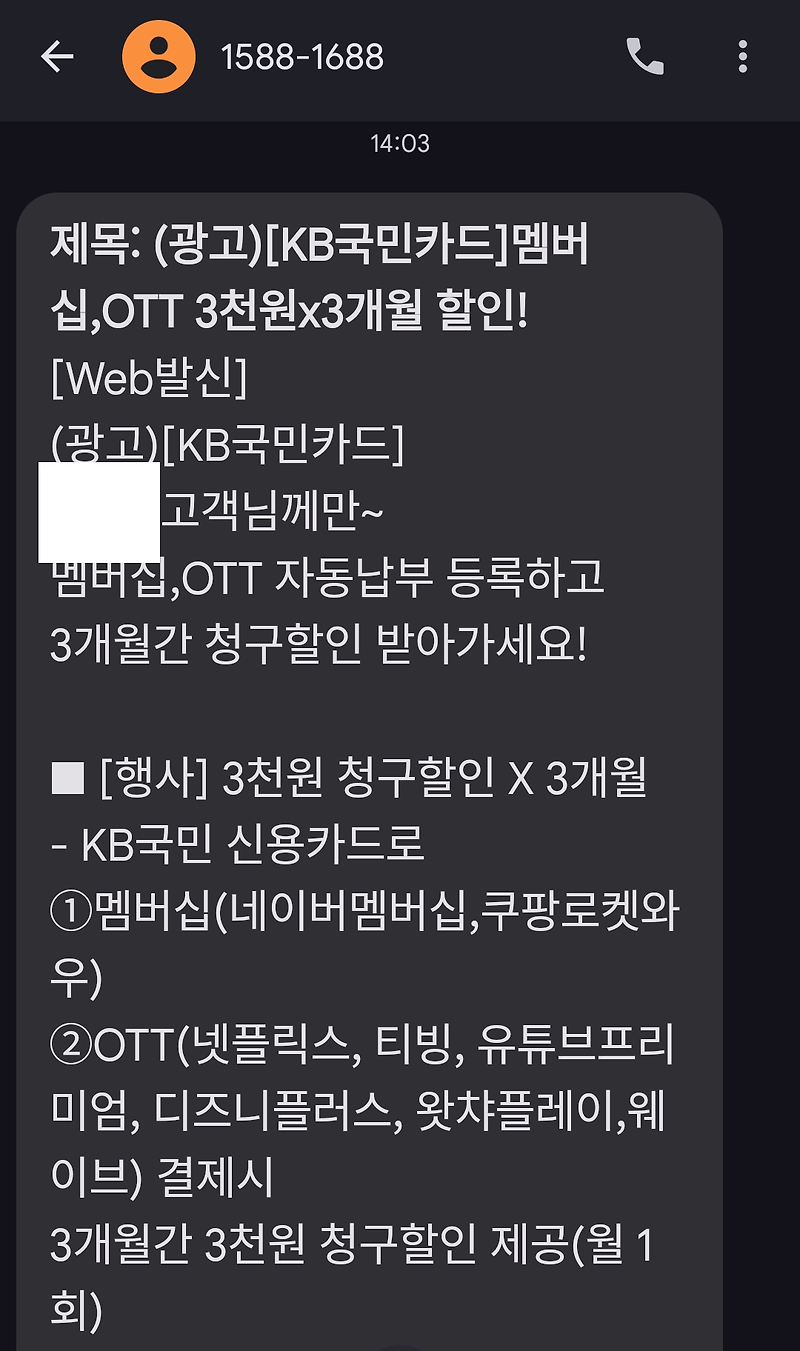Tap the back arrow to exit conversation

coord(57,57)
